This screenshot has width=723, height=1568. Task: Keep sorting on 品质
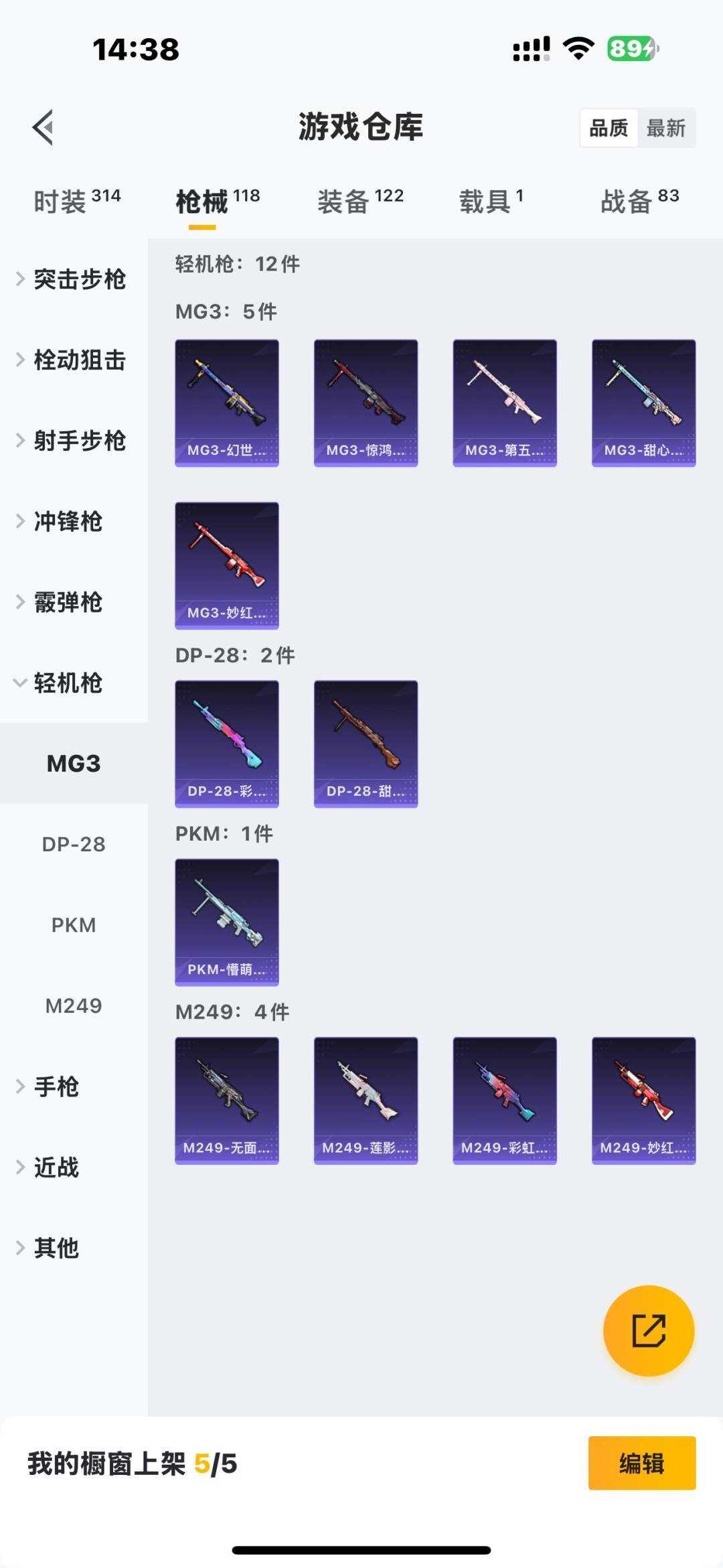pyautogui.click(x=608, y=127)
